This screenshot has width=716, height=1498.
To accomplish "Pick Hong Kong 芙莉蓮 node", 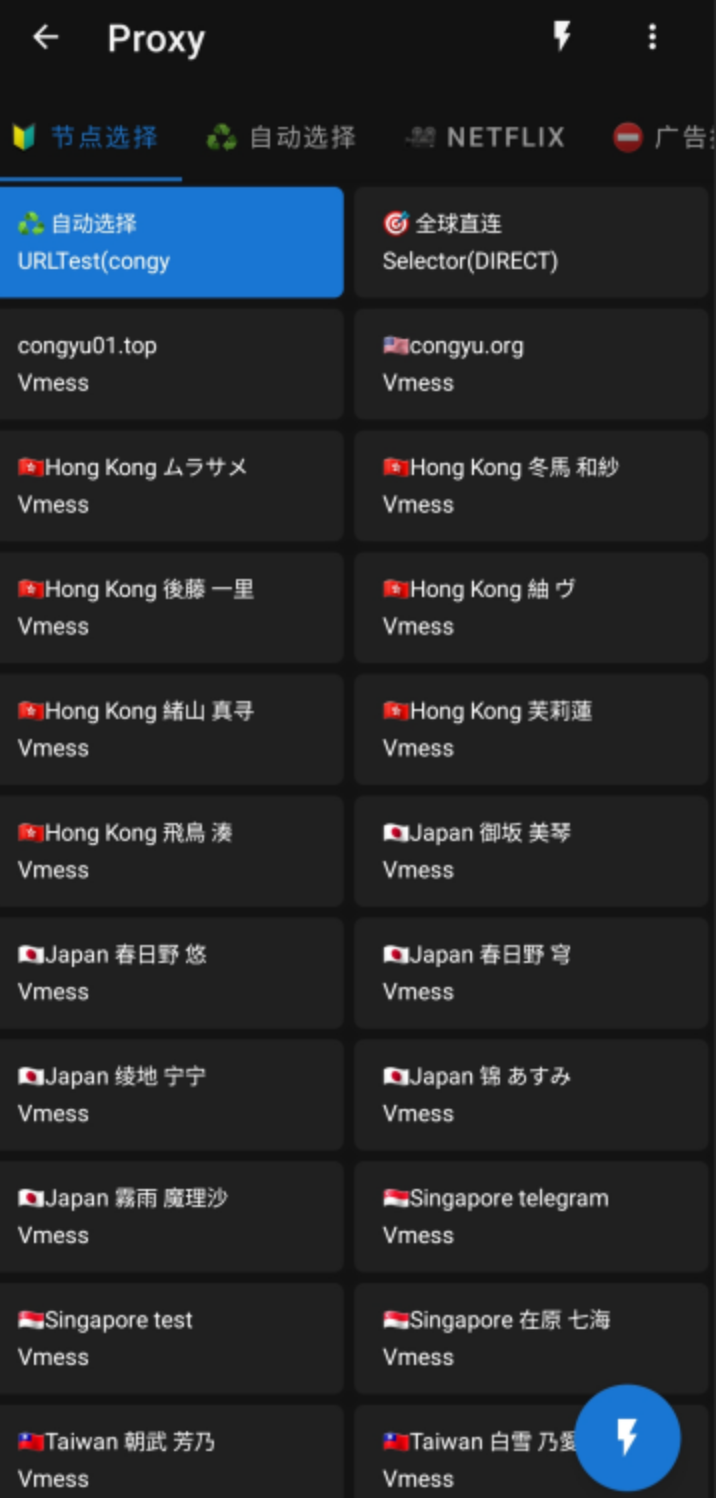I will coord(531,730).
